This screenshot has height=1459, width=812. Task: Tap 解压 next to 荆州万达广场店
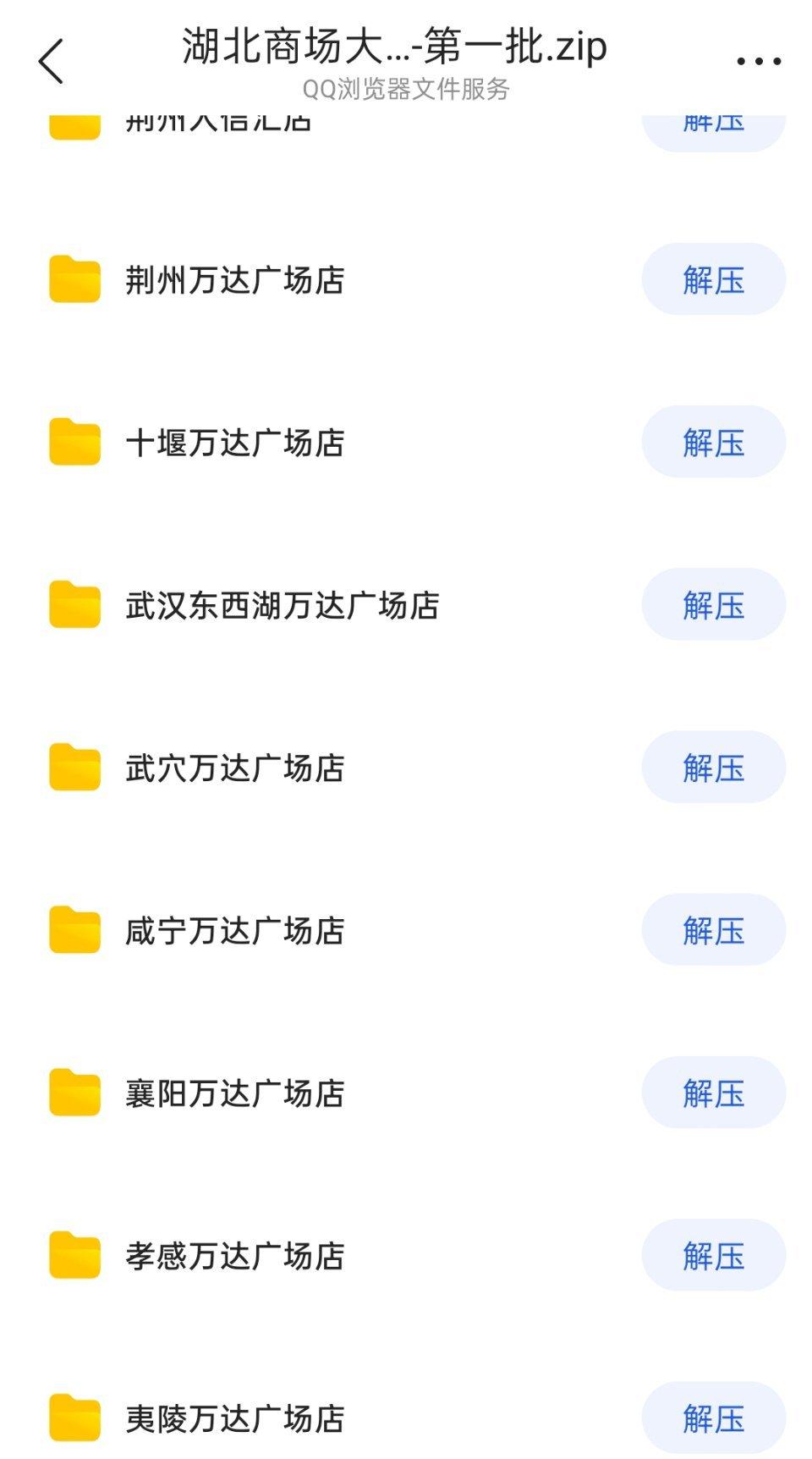coord(713,279)
